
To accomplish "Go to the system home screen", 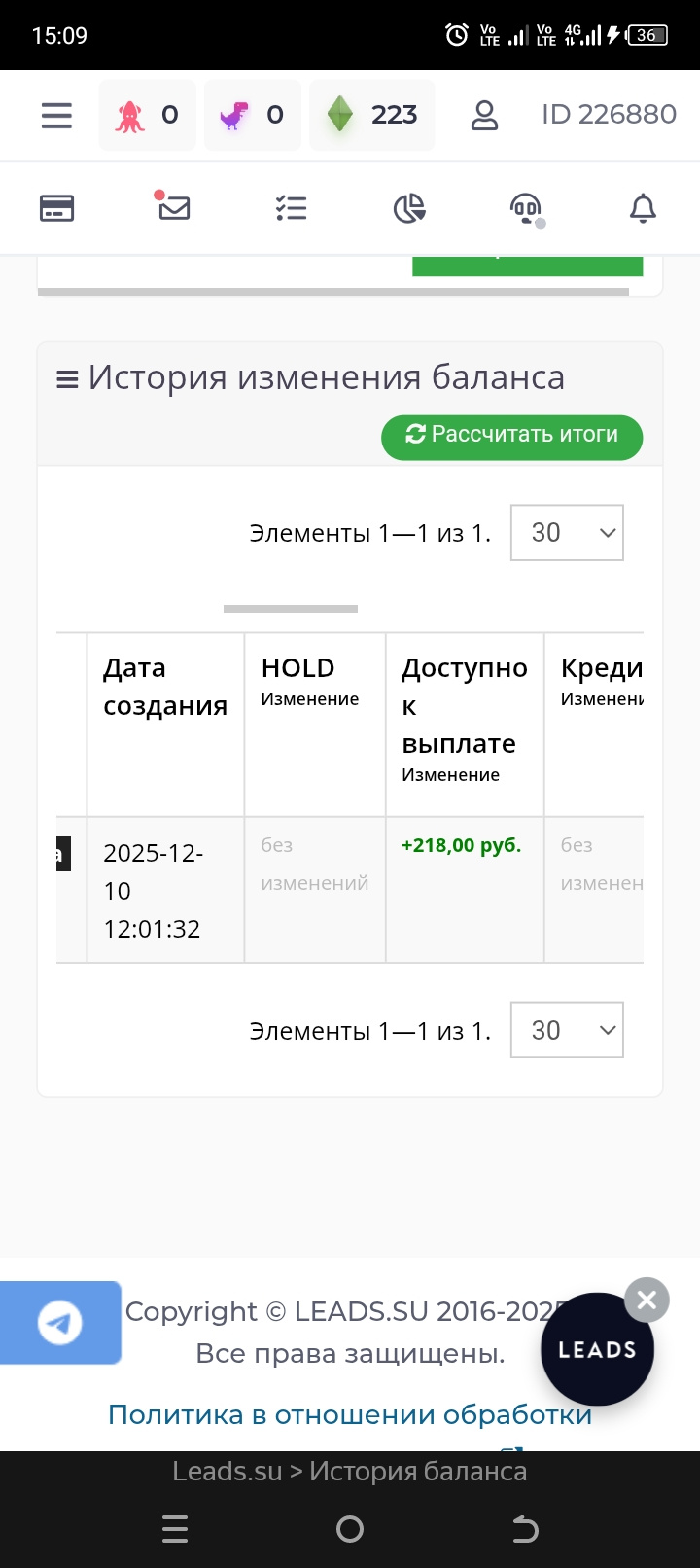I will pyautogui.click(x=350, y=1529).
